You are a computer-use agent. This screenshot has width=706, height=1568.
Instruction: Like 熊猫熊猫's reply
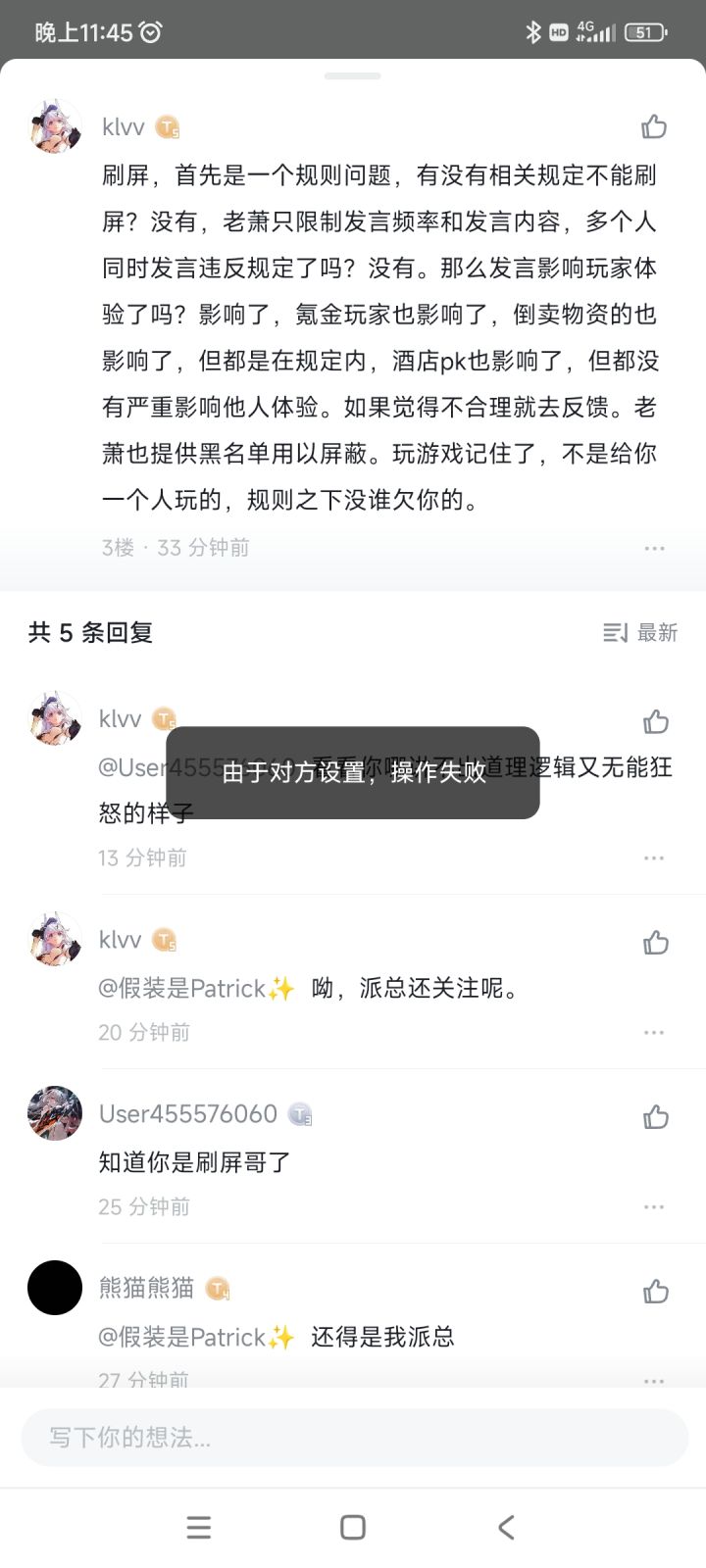pos(655,1292)
